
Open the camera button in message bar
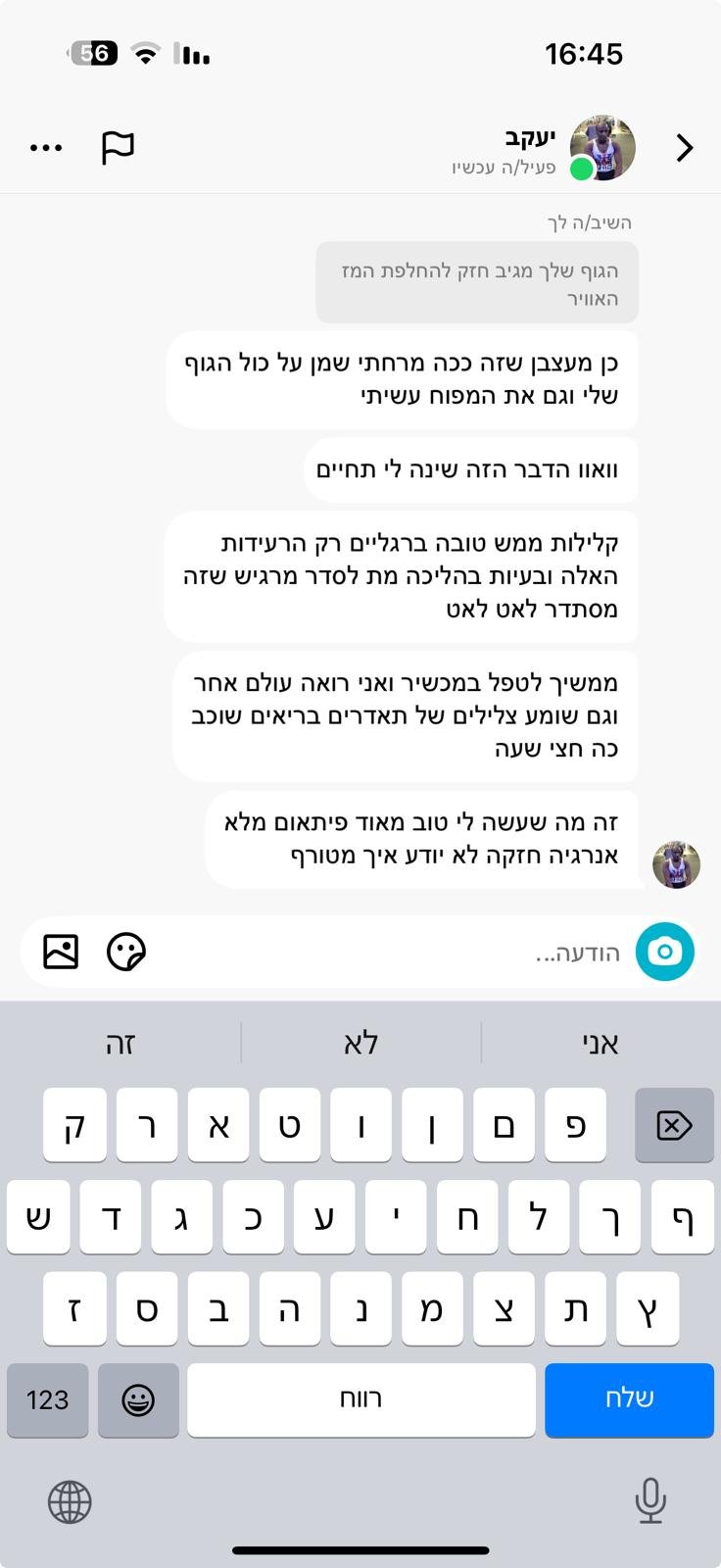(x=665, y=952)
